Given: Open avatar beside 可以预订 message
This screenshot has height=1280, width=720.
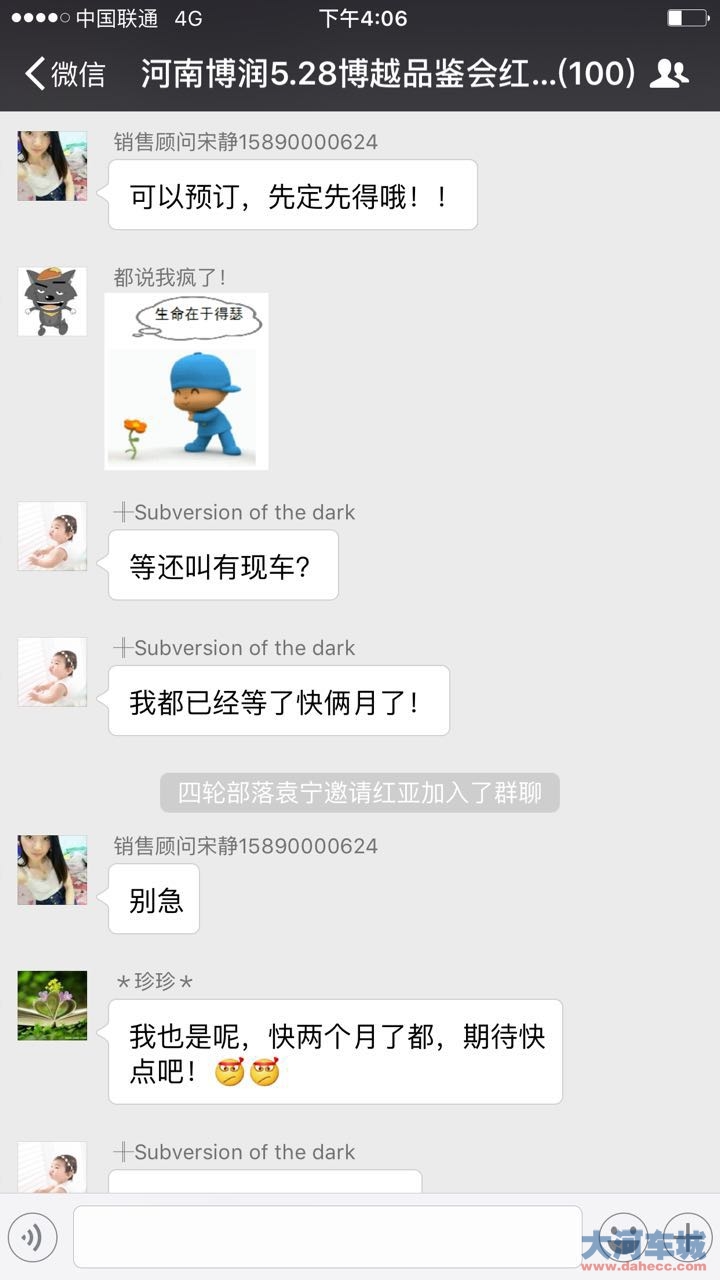Looking at the screenshot, I should (52, 166).
